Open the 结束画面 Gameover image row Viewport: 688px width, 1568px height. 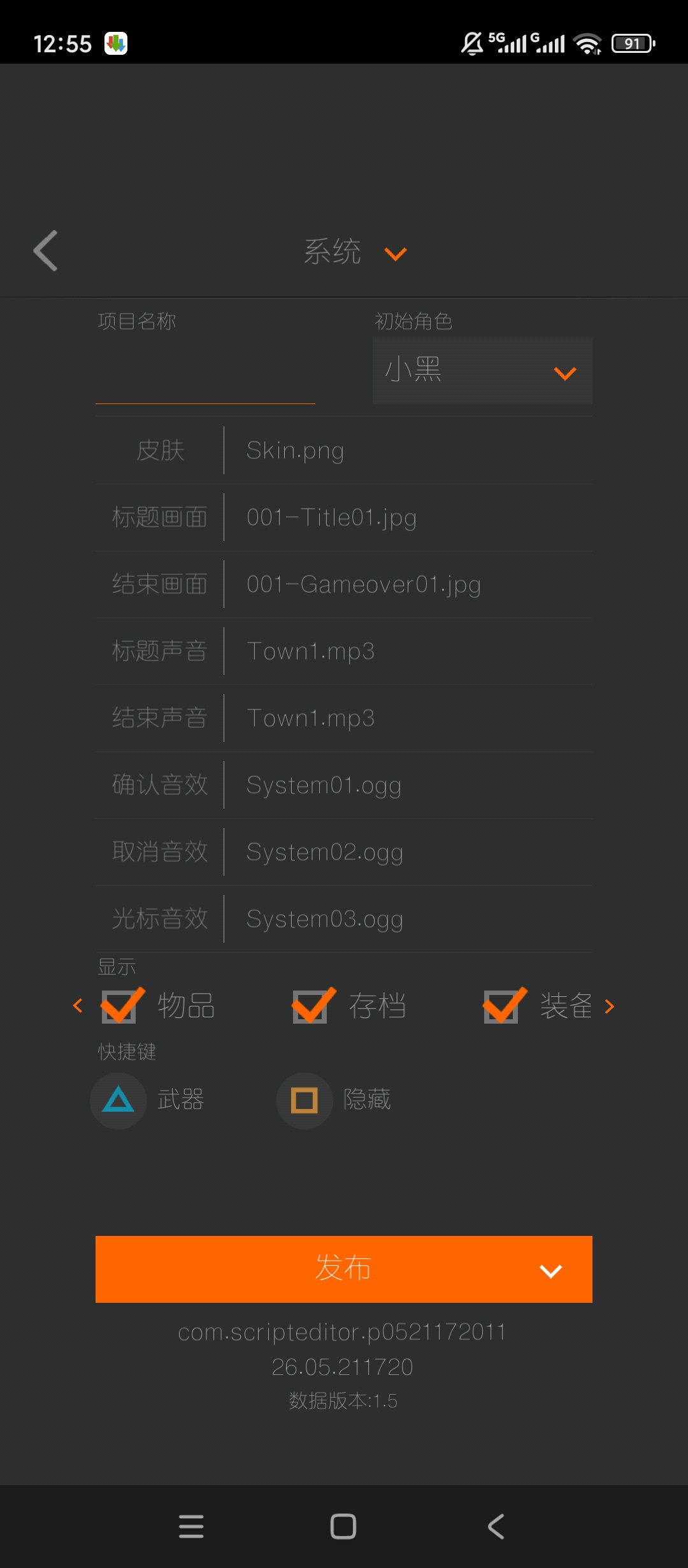[x=344, y=584]
